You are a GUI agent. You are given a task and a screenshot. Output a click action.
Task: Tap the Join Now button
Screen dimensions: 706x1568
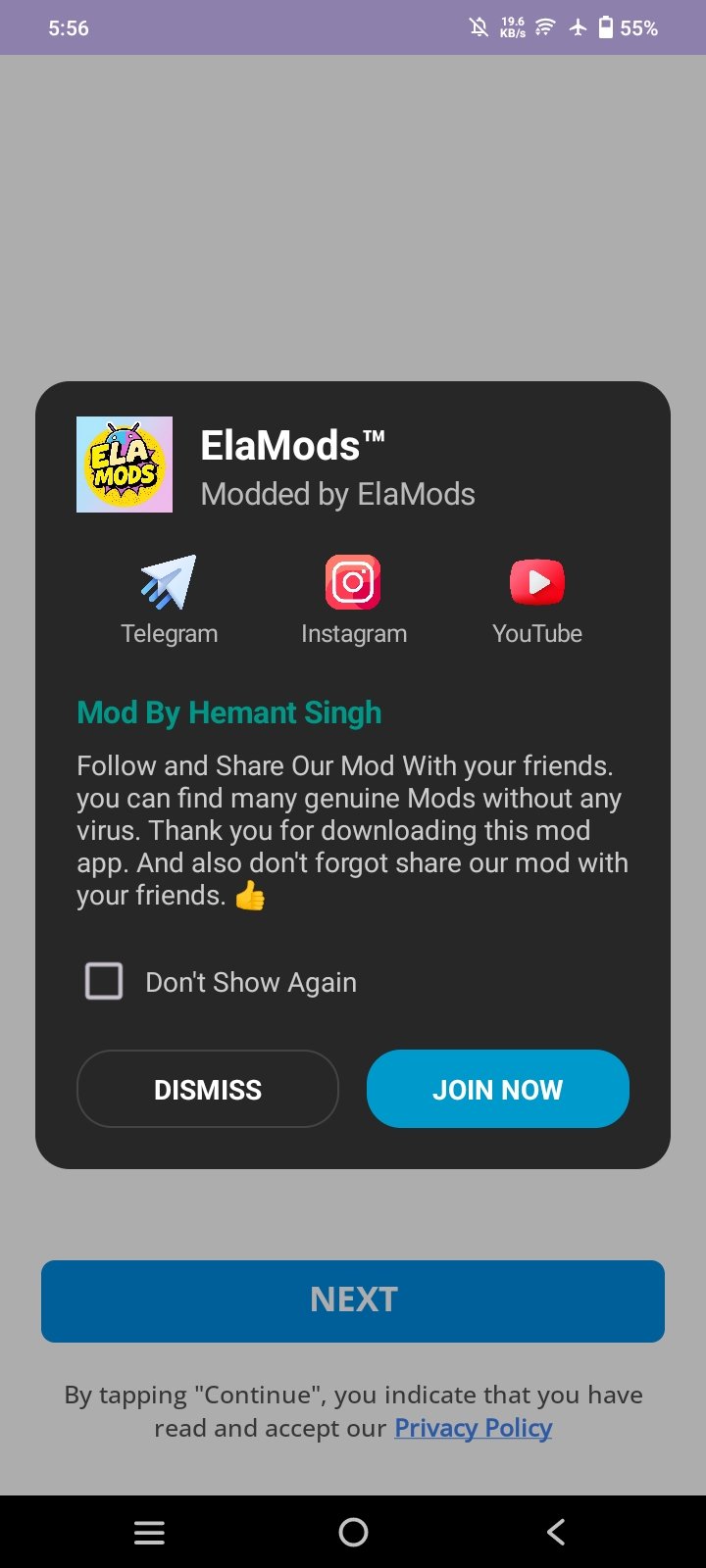click(x=498, y=1089)
